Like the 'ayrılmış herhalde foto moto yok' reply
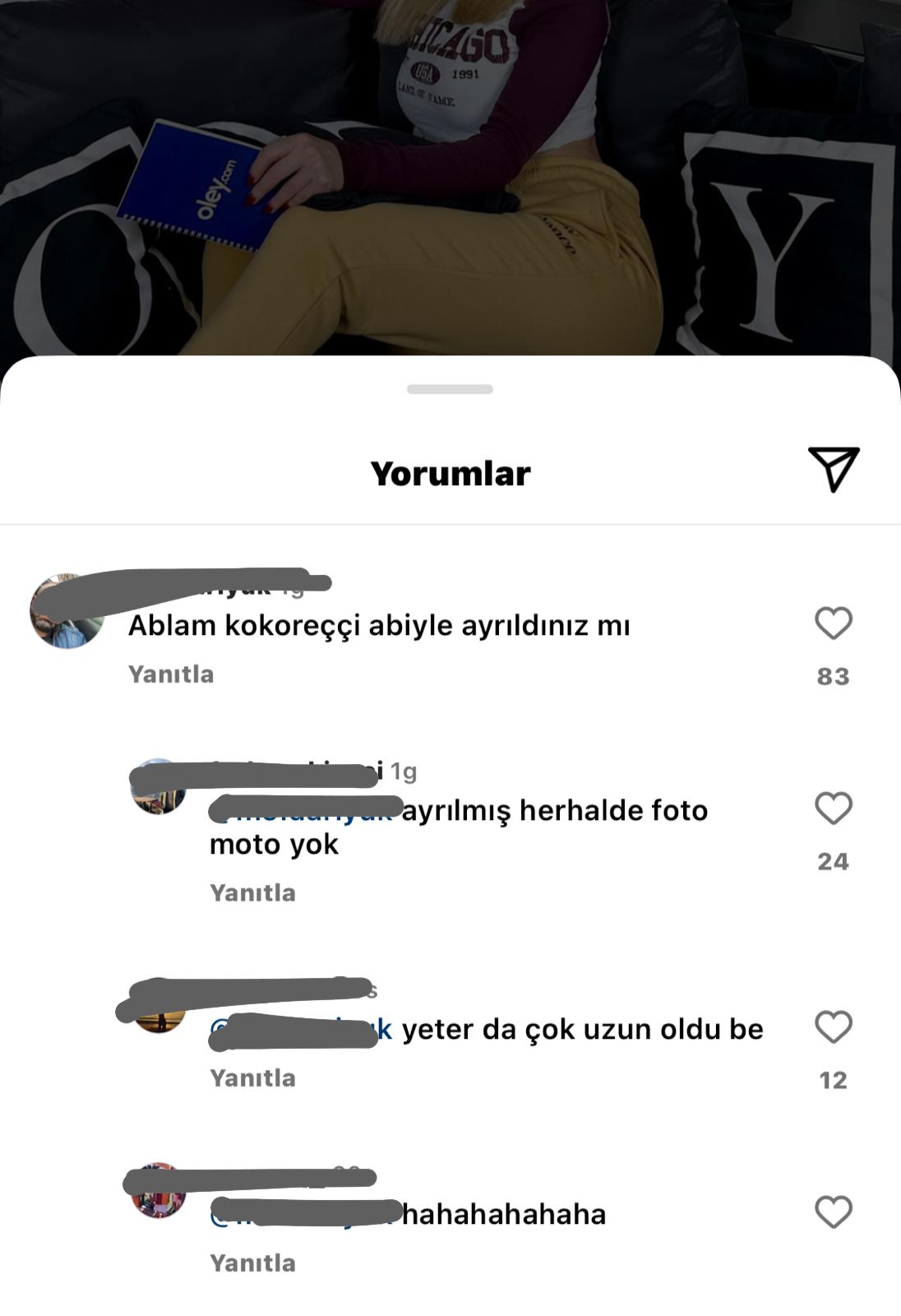The height and width of the screenshot is (1316, 901). point(833,809)
